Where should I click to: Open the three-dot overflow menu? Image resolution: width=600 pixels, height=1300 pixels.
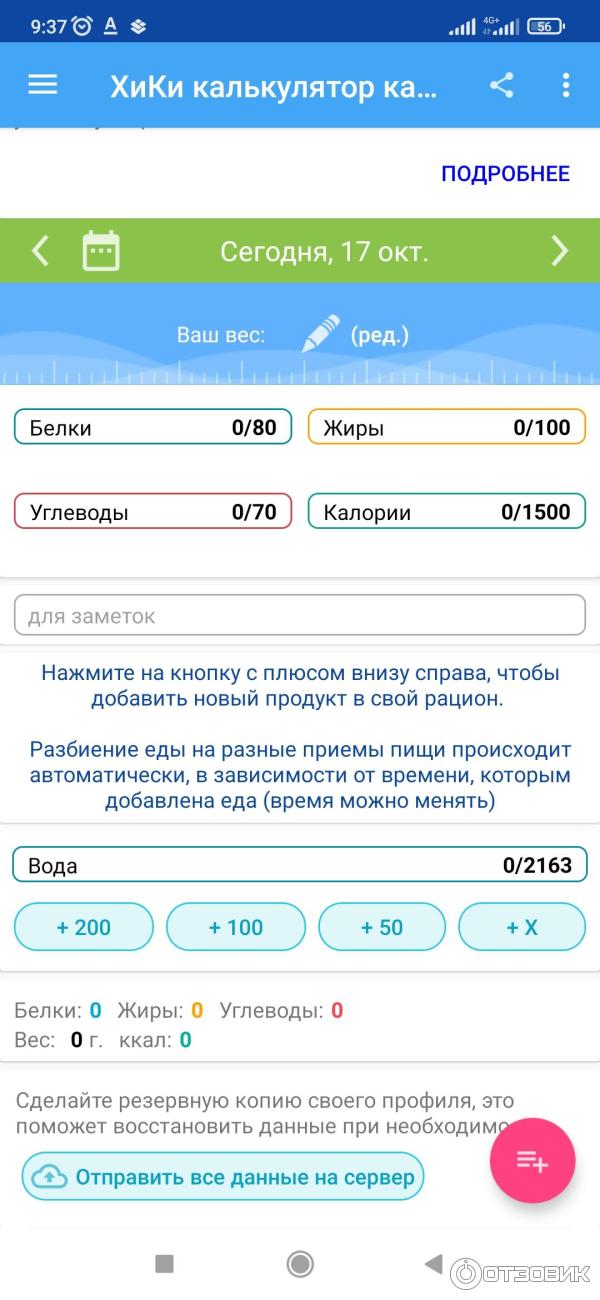[565, 86]
